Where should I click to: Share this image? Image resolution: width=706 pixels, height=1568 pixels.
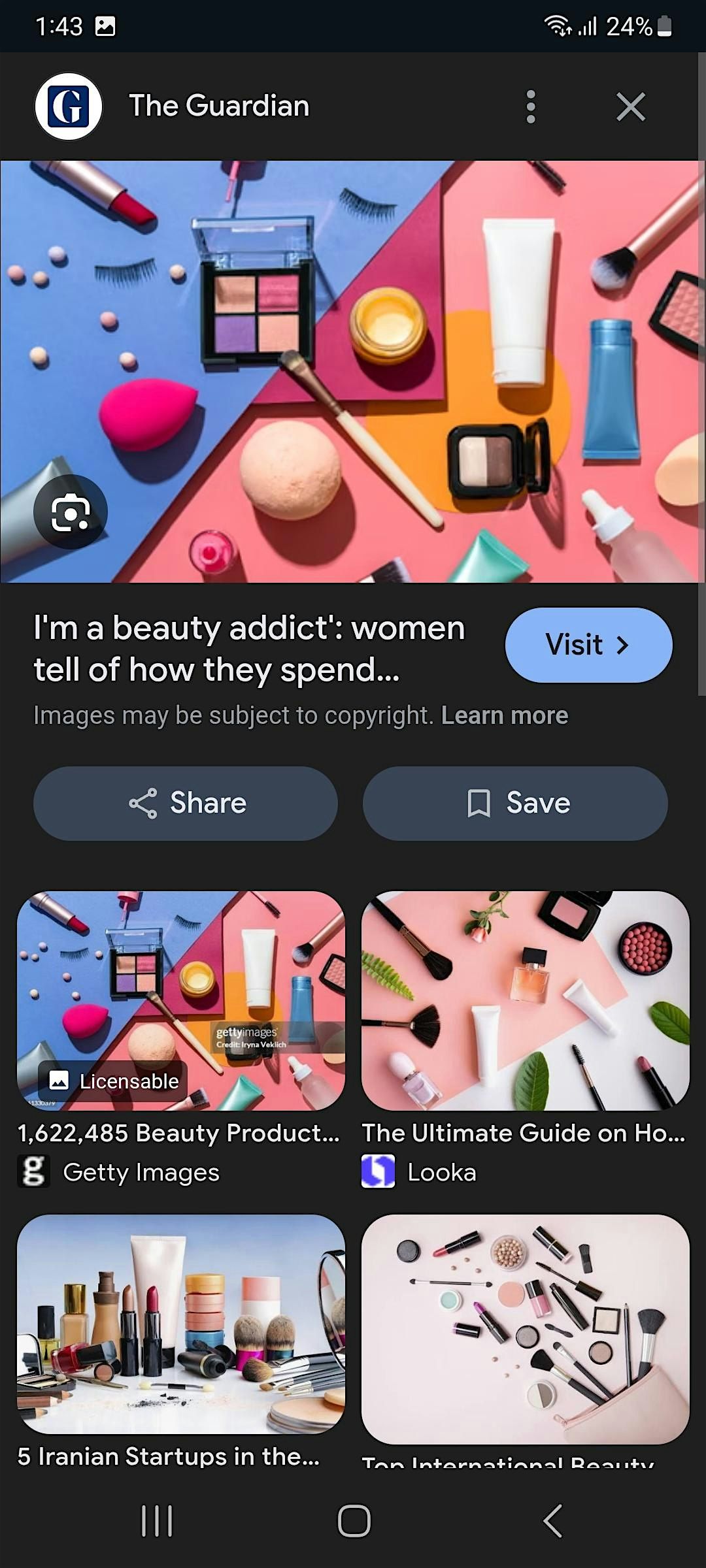tap(186, 803)
